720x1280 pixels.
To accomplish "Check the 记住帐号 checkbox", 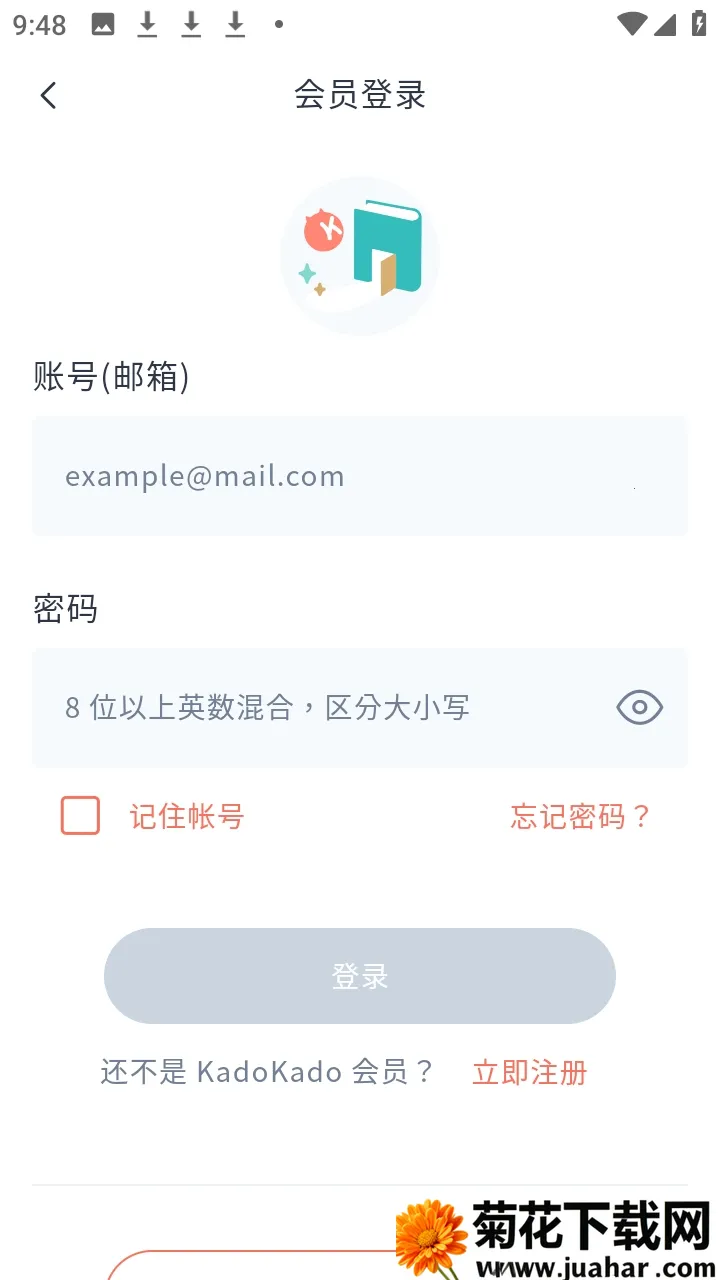I will 81,816.
